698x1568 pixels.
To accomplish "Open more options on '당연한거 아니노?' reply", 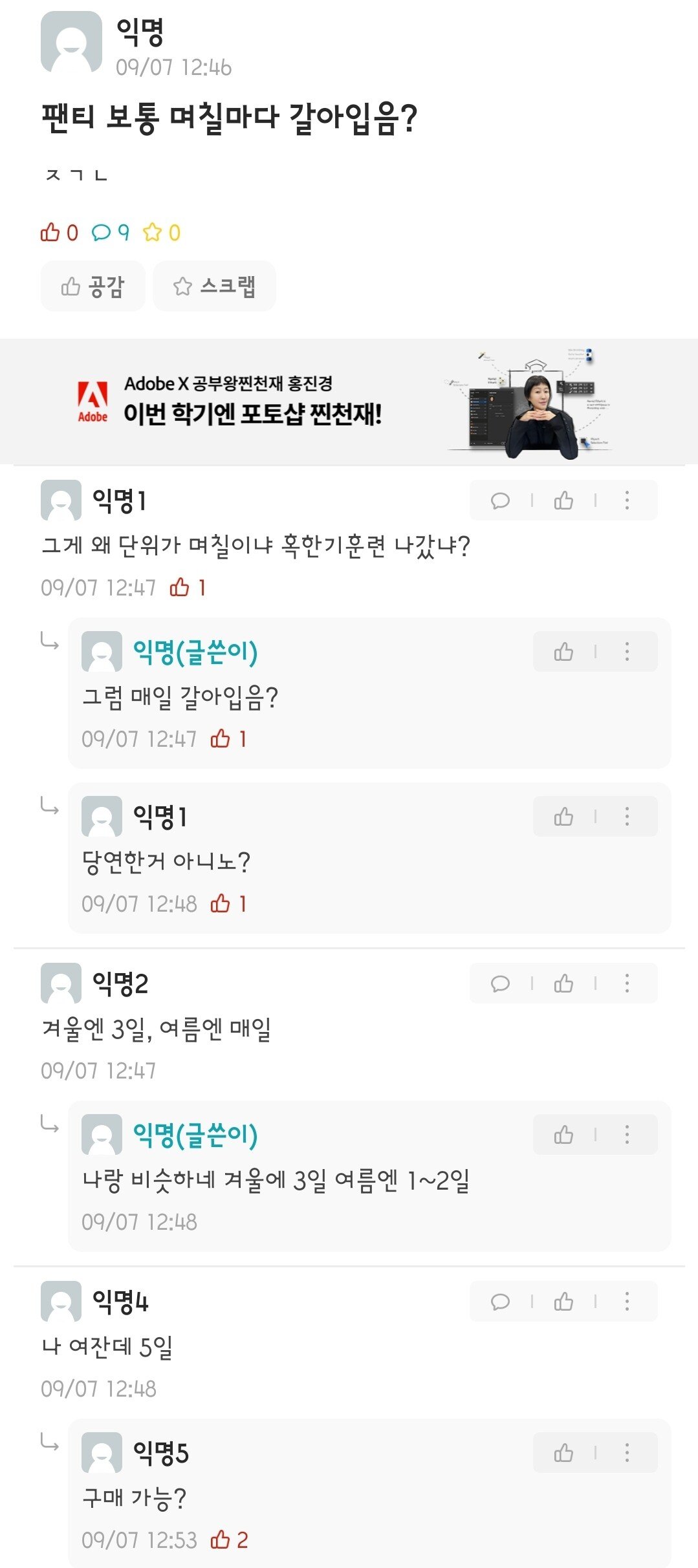I will [x=626, y=817].
